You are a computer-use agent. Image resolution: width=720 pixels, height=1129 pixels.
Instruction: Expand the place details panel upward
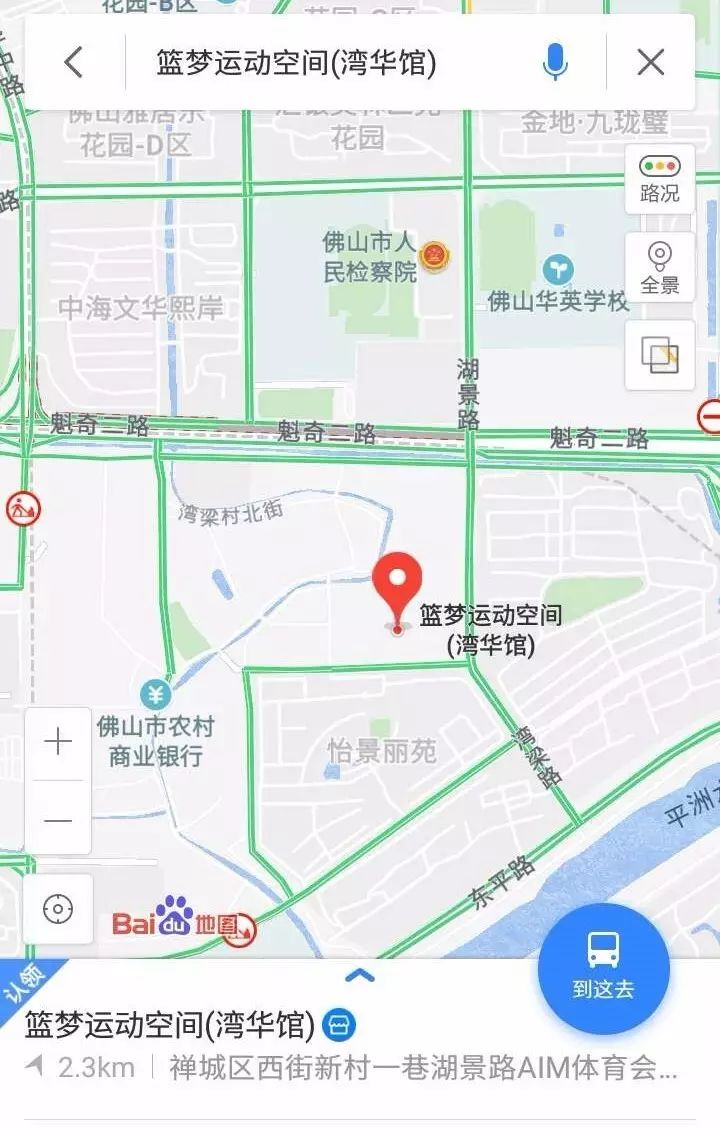[359, 975]
